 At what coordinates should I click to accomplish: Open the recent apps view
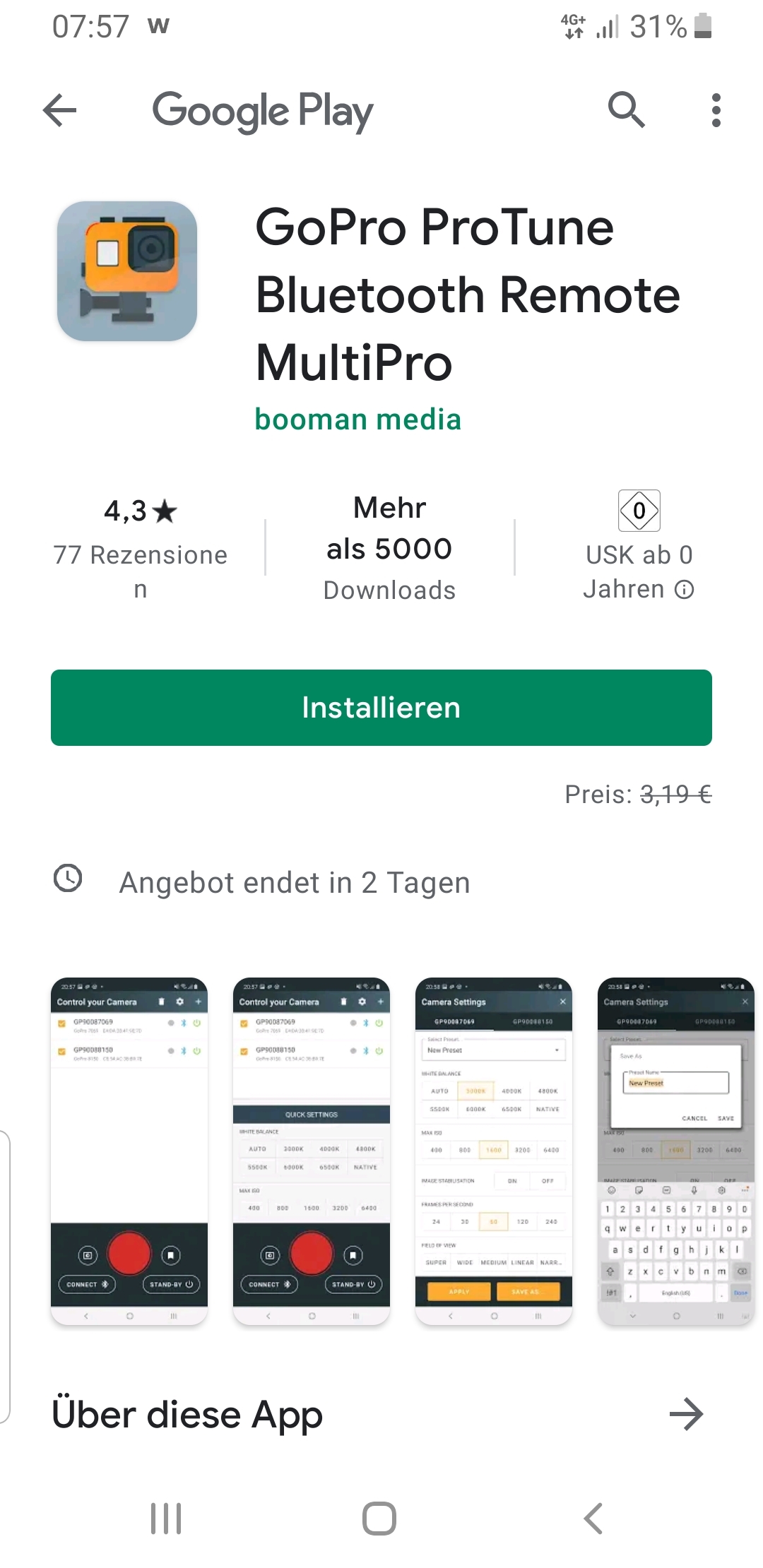tap(166, 1519)
